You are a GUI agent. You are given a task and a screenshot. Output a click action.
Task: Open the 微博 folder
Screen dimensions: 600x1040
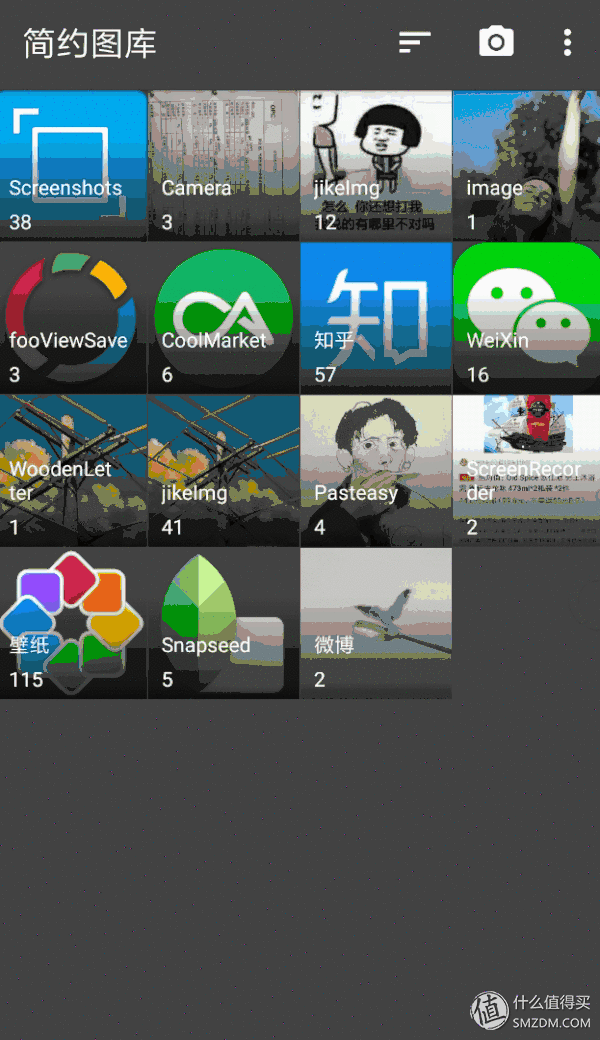pyautogui.click(x=376, y=623)
